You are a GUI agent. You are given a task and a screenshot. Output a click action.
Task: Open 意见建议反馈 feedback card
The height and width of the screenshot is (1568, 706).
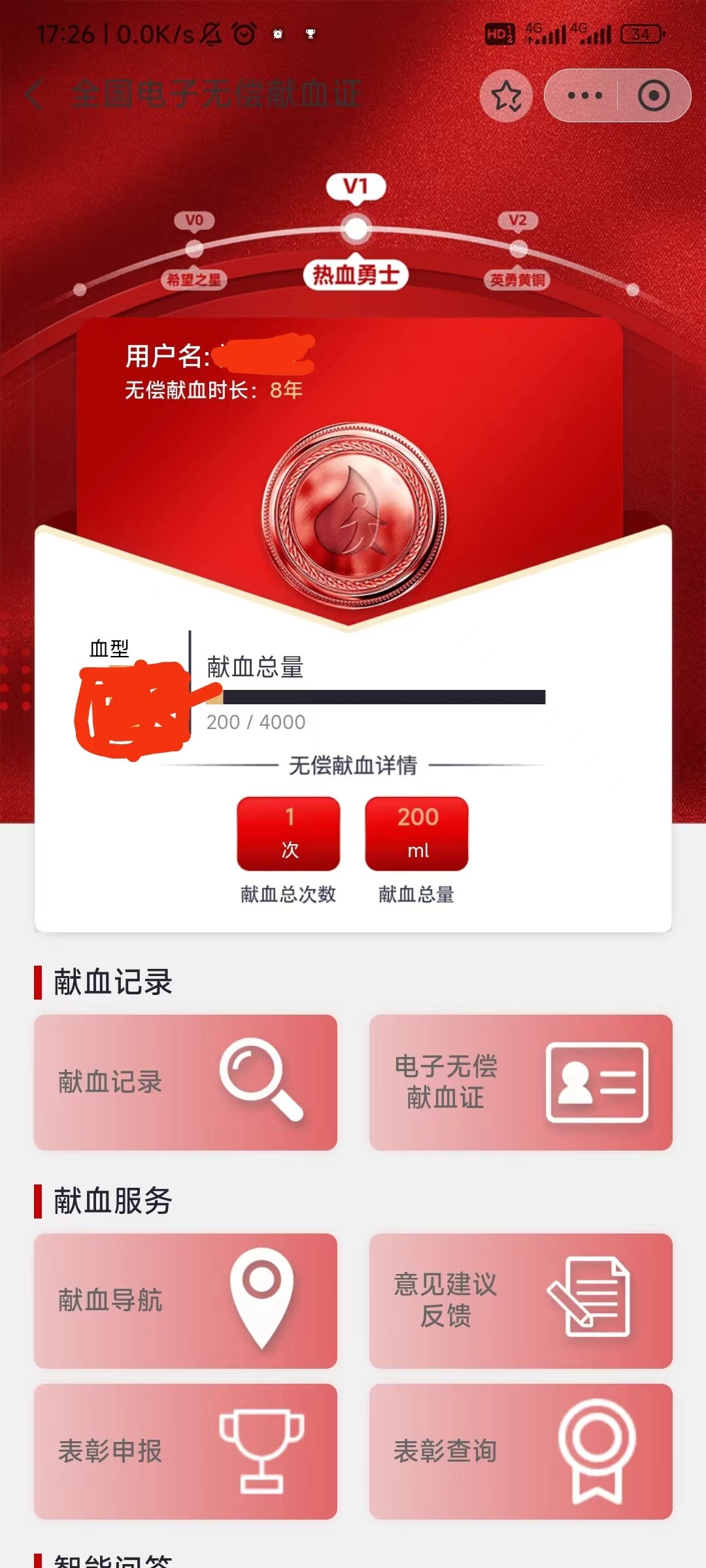pyautogui.click(x=521, y=1301)
